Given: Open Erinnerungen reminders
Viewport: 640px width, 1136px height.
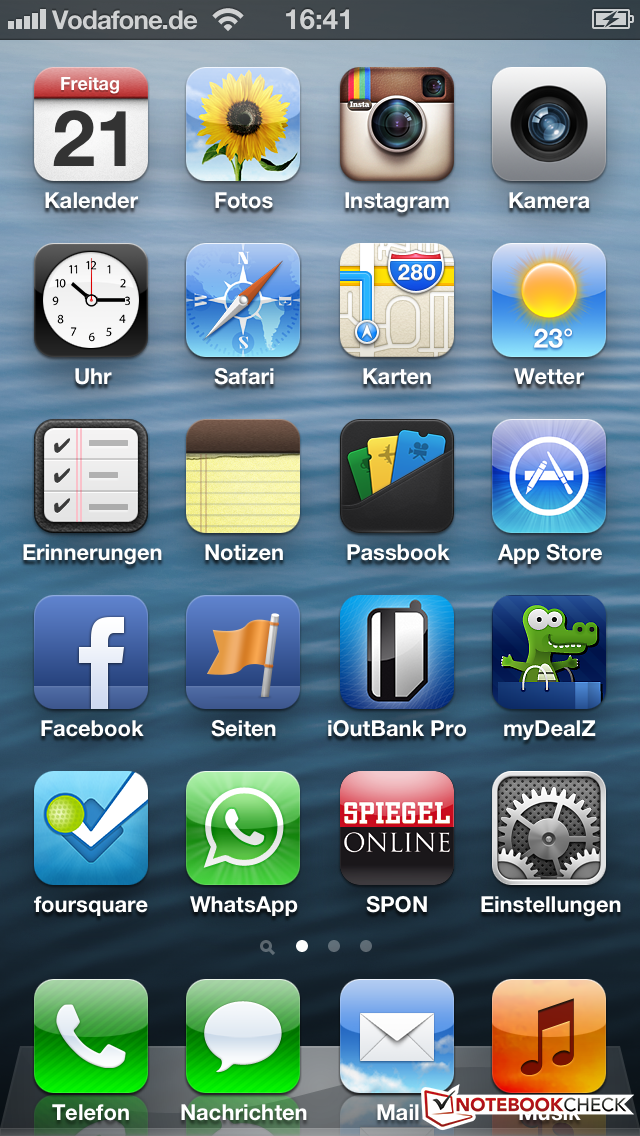Looking at the screenshot, I should click(x=91, y=476).
